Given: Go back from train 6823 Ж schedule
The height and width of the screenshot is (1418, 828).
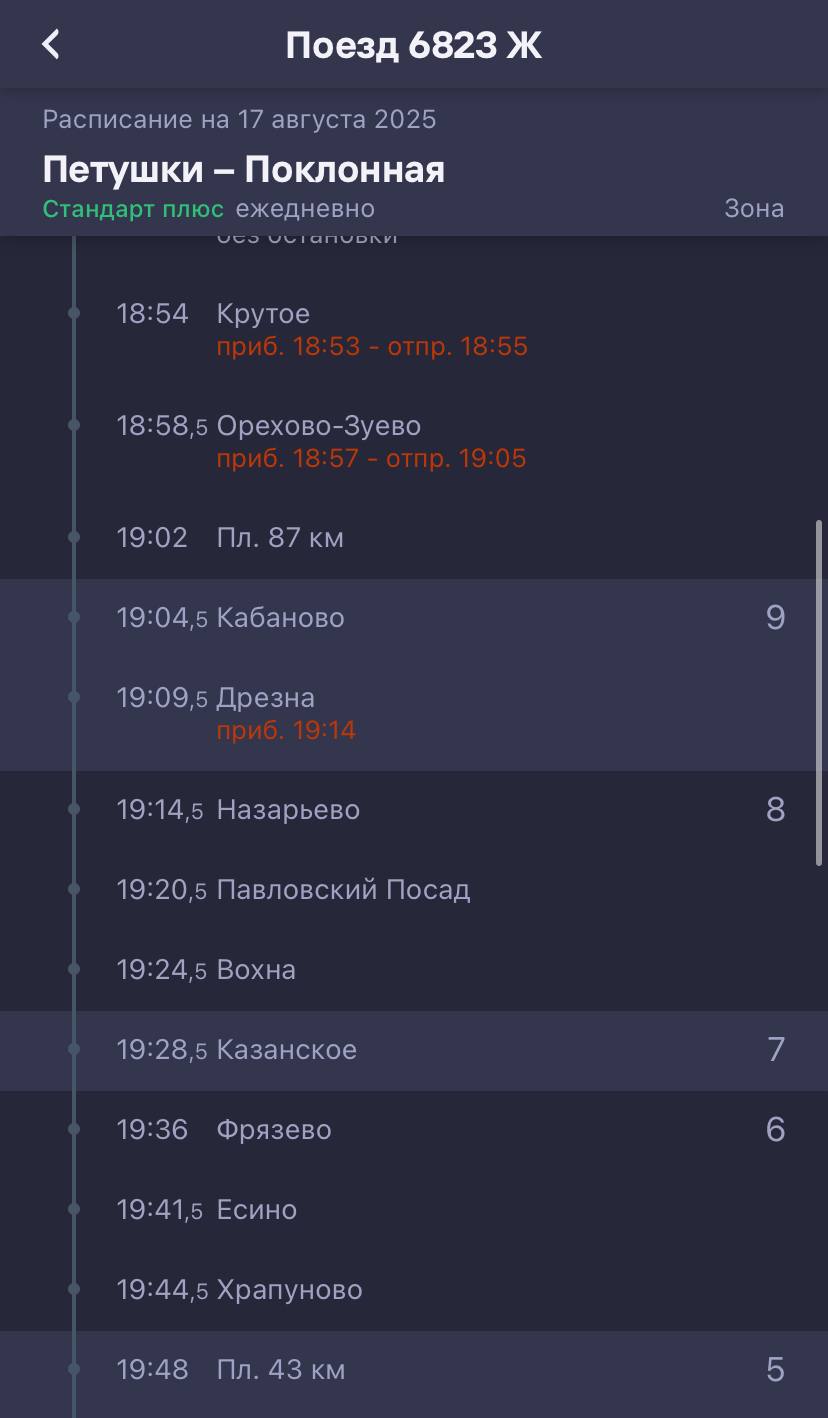Looking at the screenshot, I should click(x=51, y=45).
